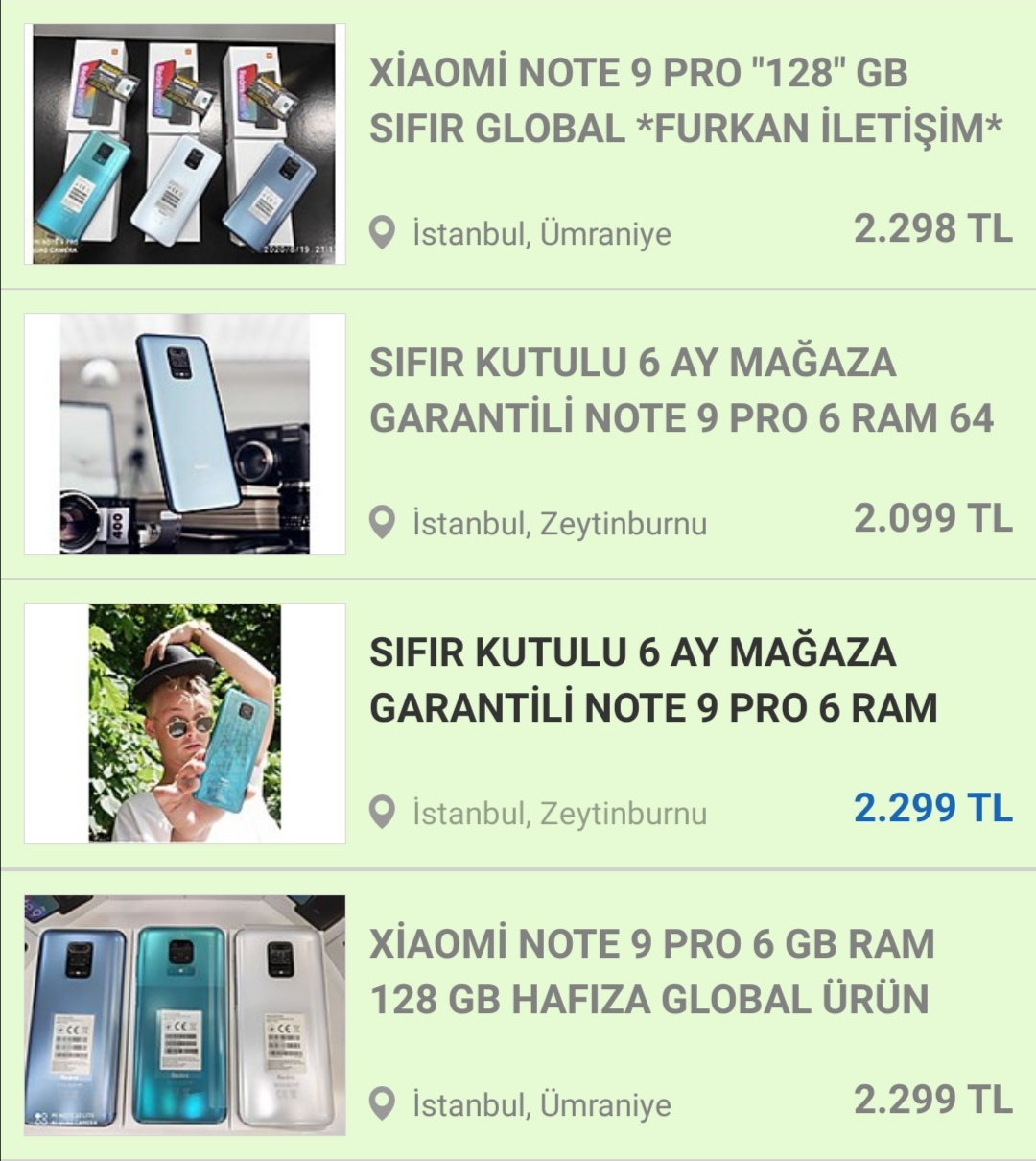Select the Xiaomi Note 9 Pro 128 GB Hafıza Global Ürün listing
Viewport: 1036px width, 1161px height.
(650, 971)
